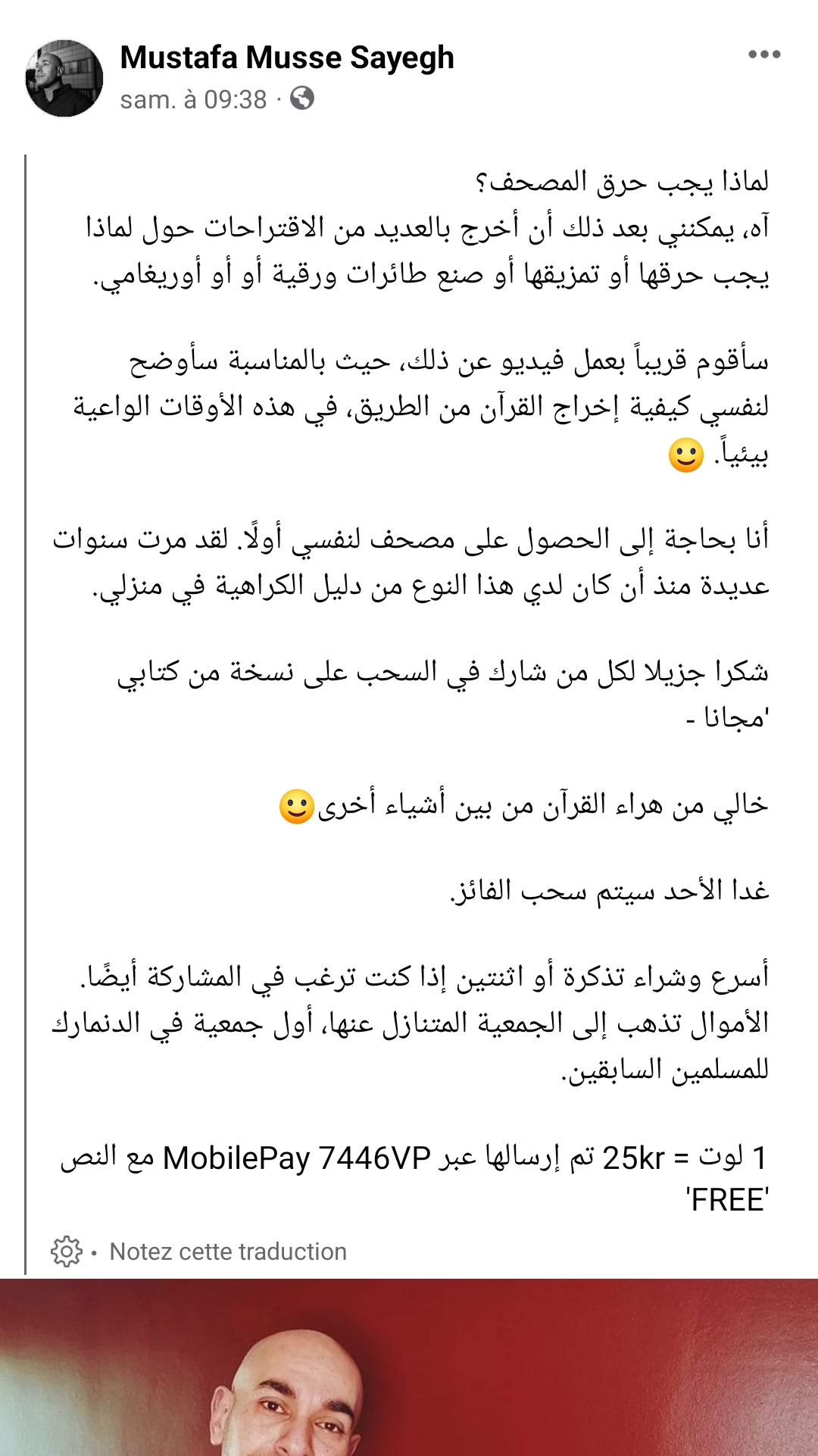
Task: Tap the Mustafa Musse Sayegh author name
Action: pos(287,58)
